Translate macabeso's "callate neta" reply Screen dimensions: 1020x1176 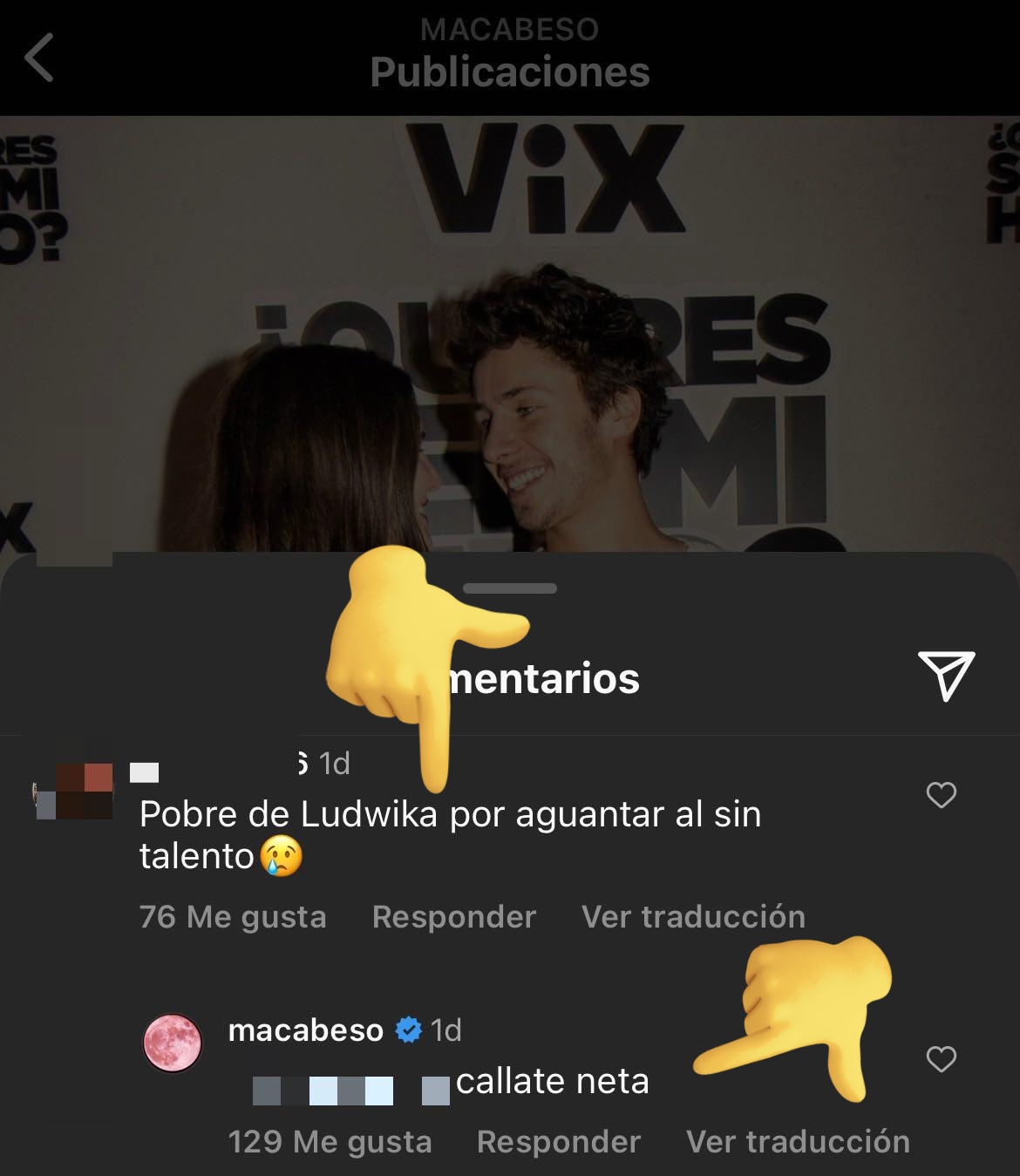(x=798, y=1142)
